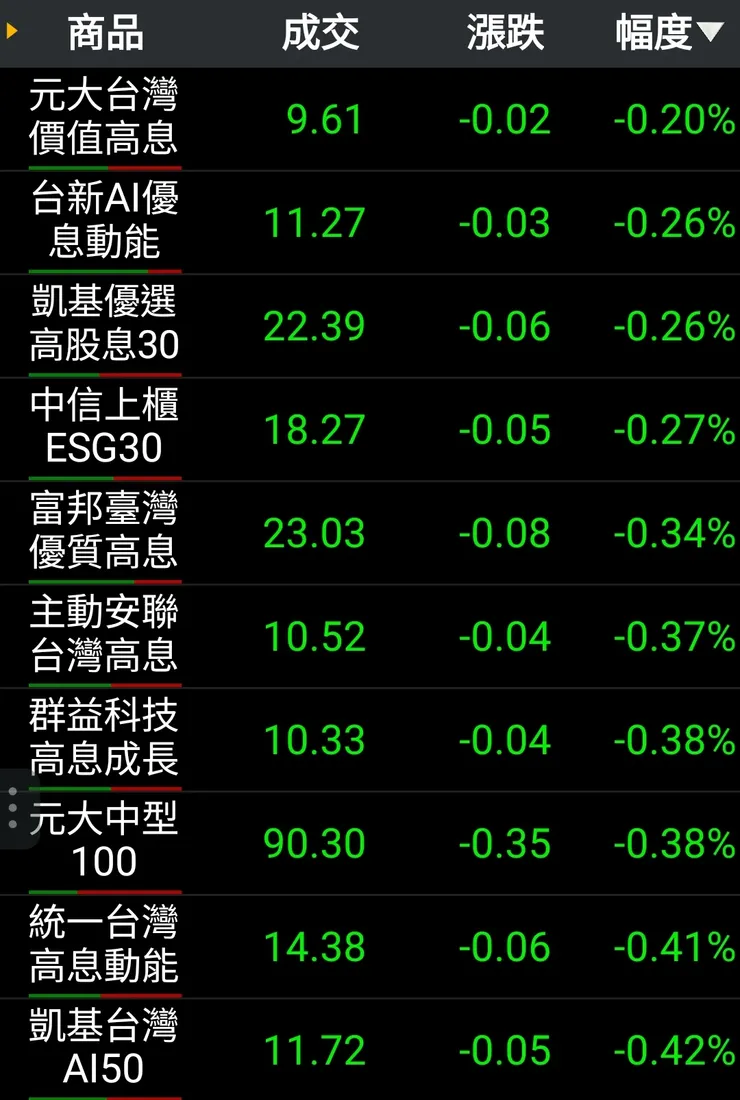Sort the list by 漲跌 column
The width and height of the screenshot is (740, 1100).
tap(505, 34)
